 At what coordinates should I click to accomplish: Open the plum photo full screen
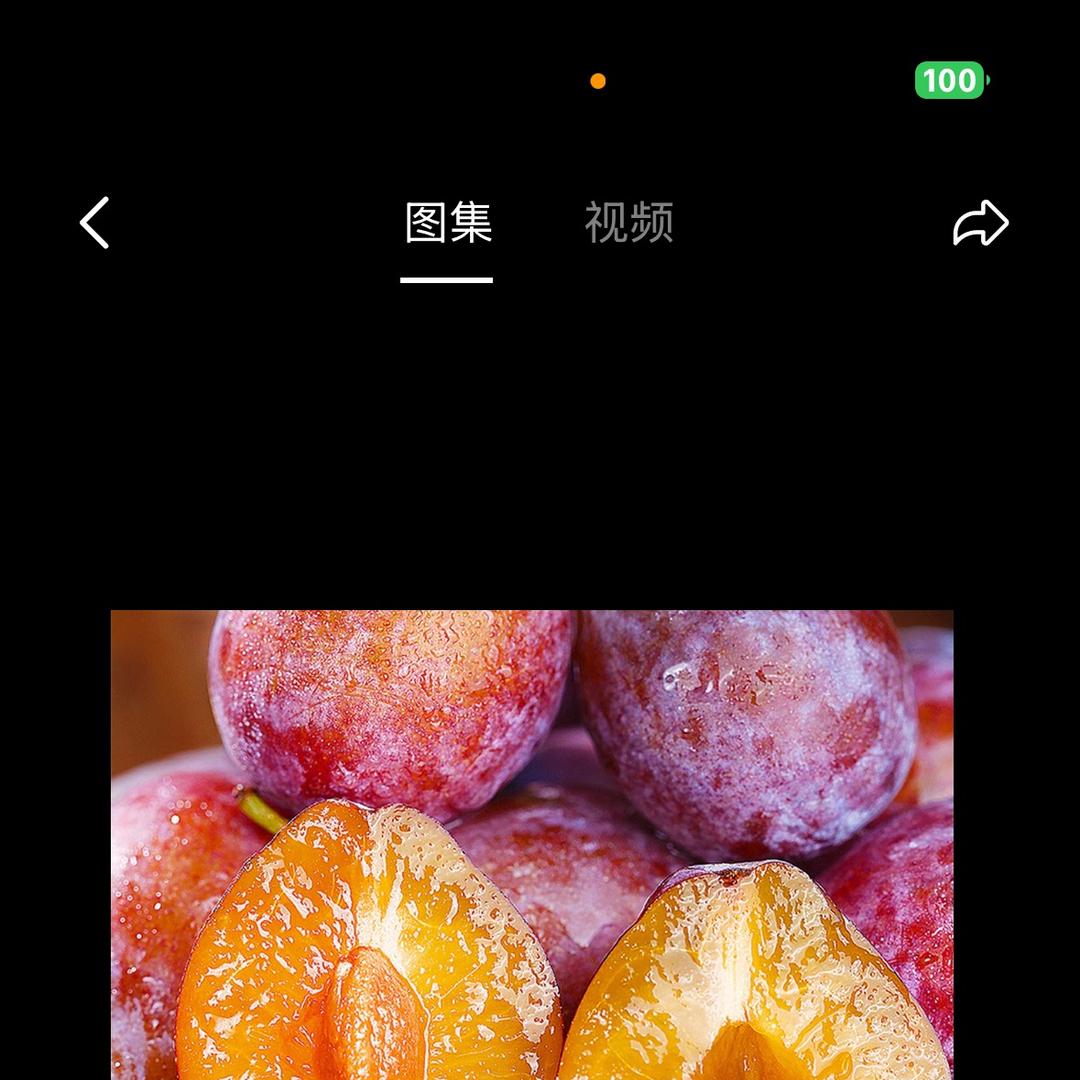[x=532, y=845]
